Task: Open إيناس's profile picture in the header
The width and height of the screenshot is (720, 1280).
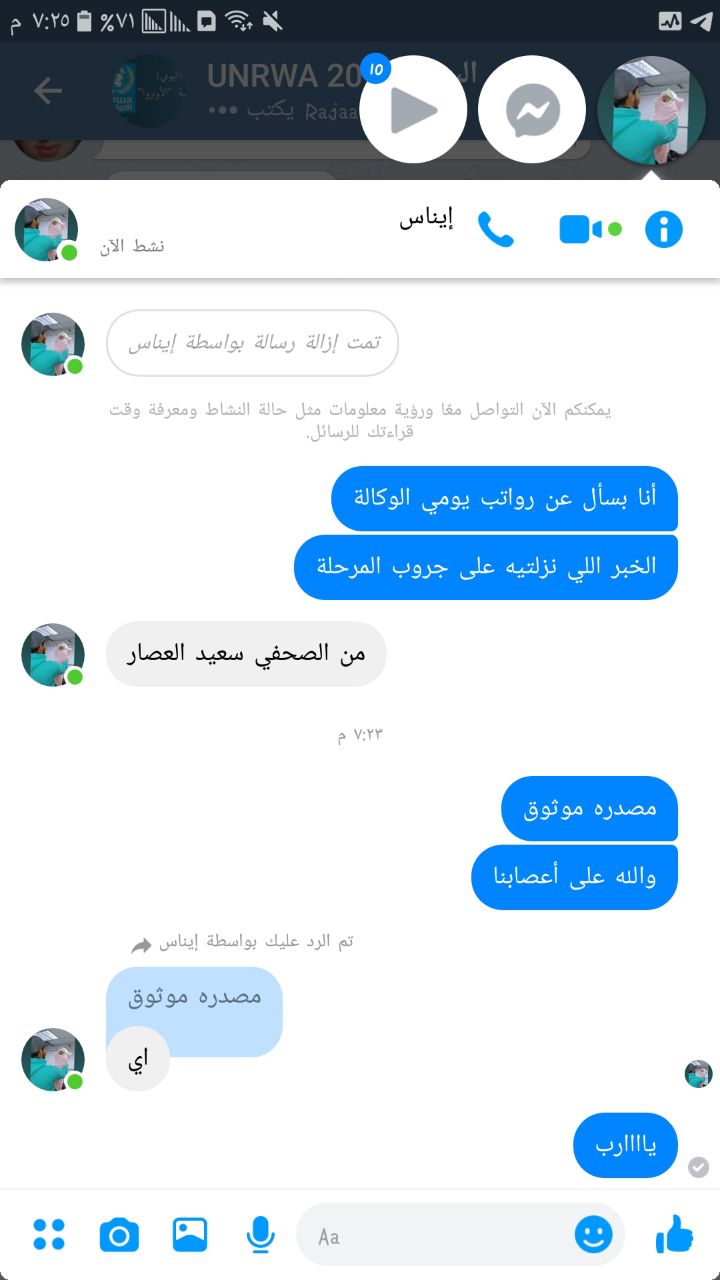Action: tap(46, 230)
